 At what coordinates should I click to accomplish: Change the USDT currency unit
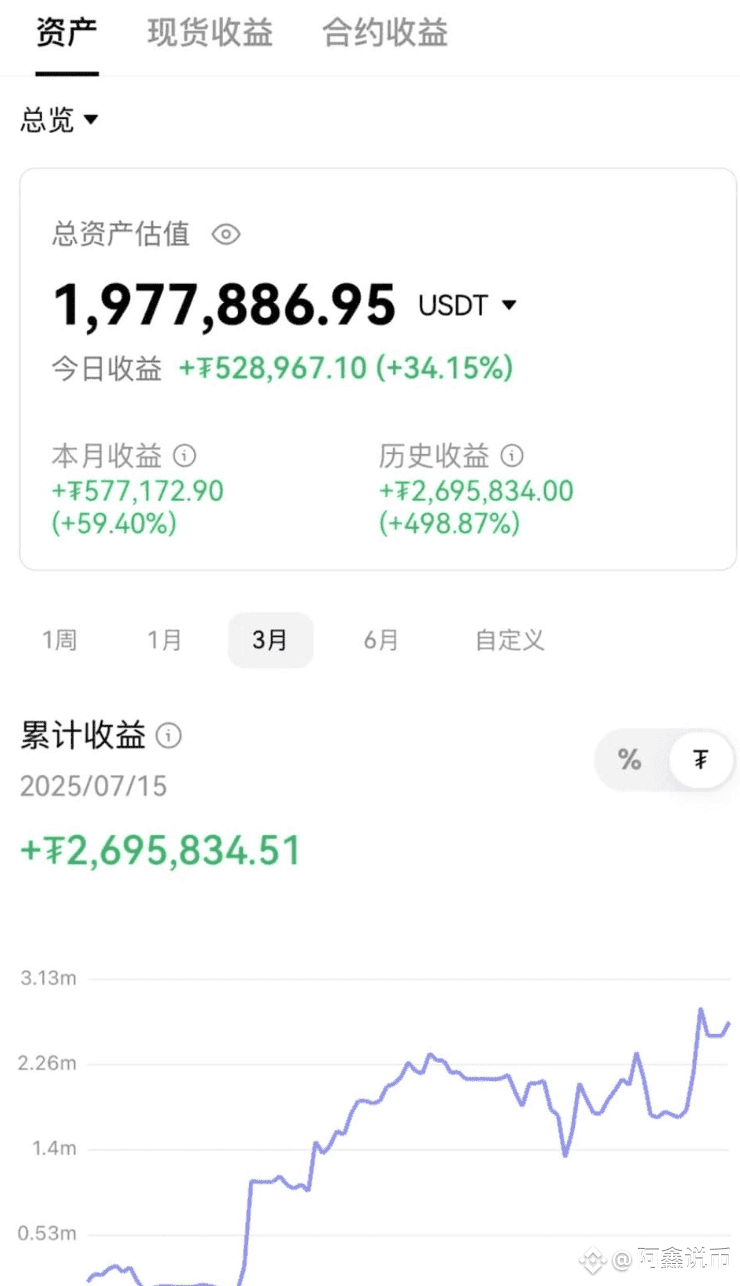point(468,305)
